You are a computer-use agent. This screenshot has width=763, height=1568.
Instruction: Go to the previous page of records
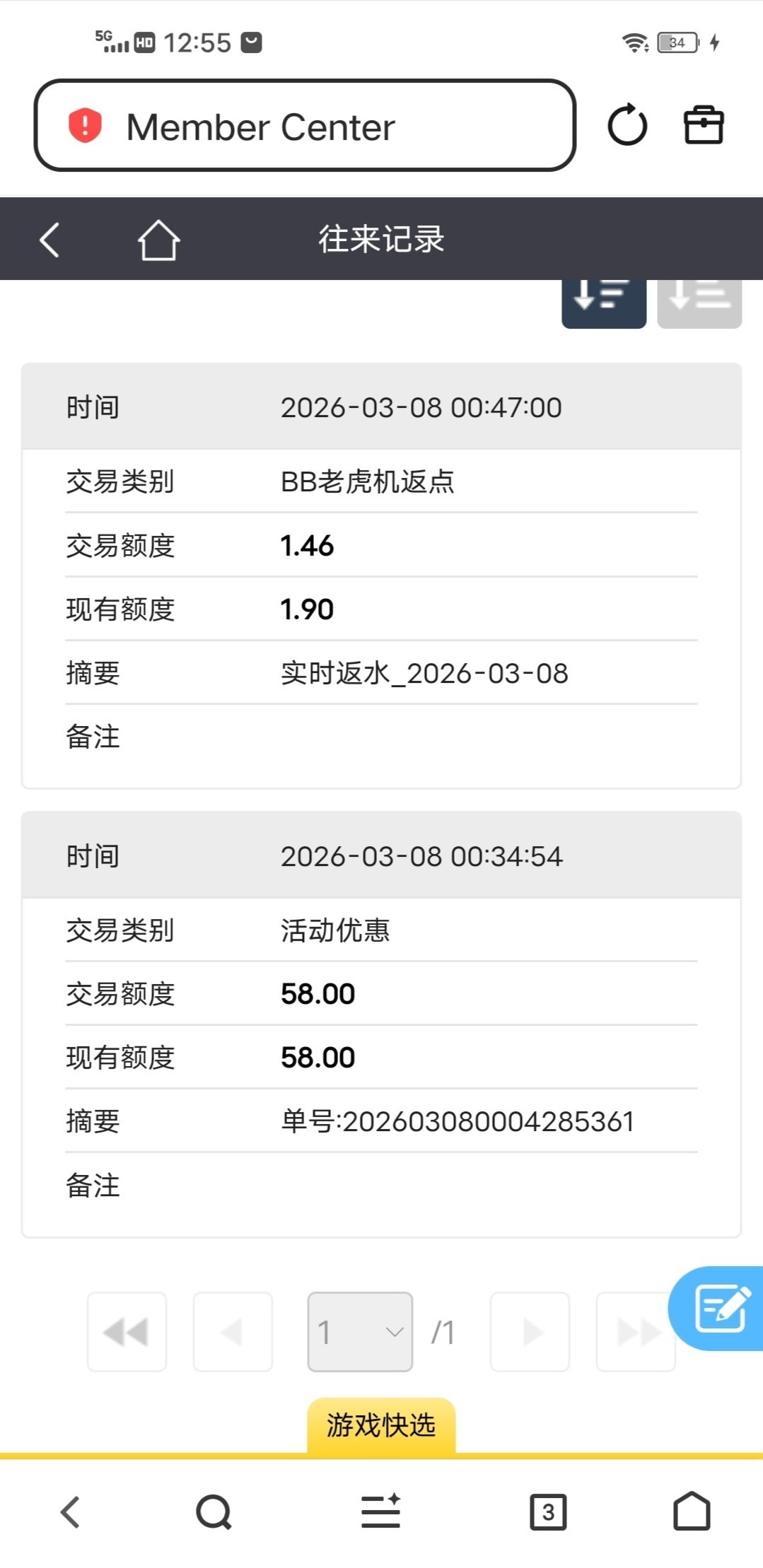click(233, 1332)
